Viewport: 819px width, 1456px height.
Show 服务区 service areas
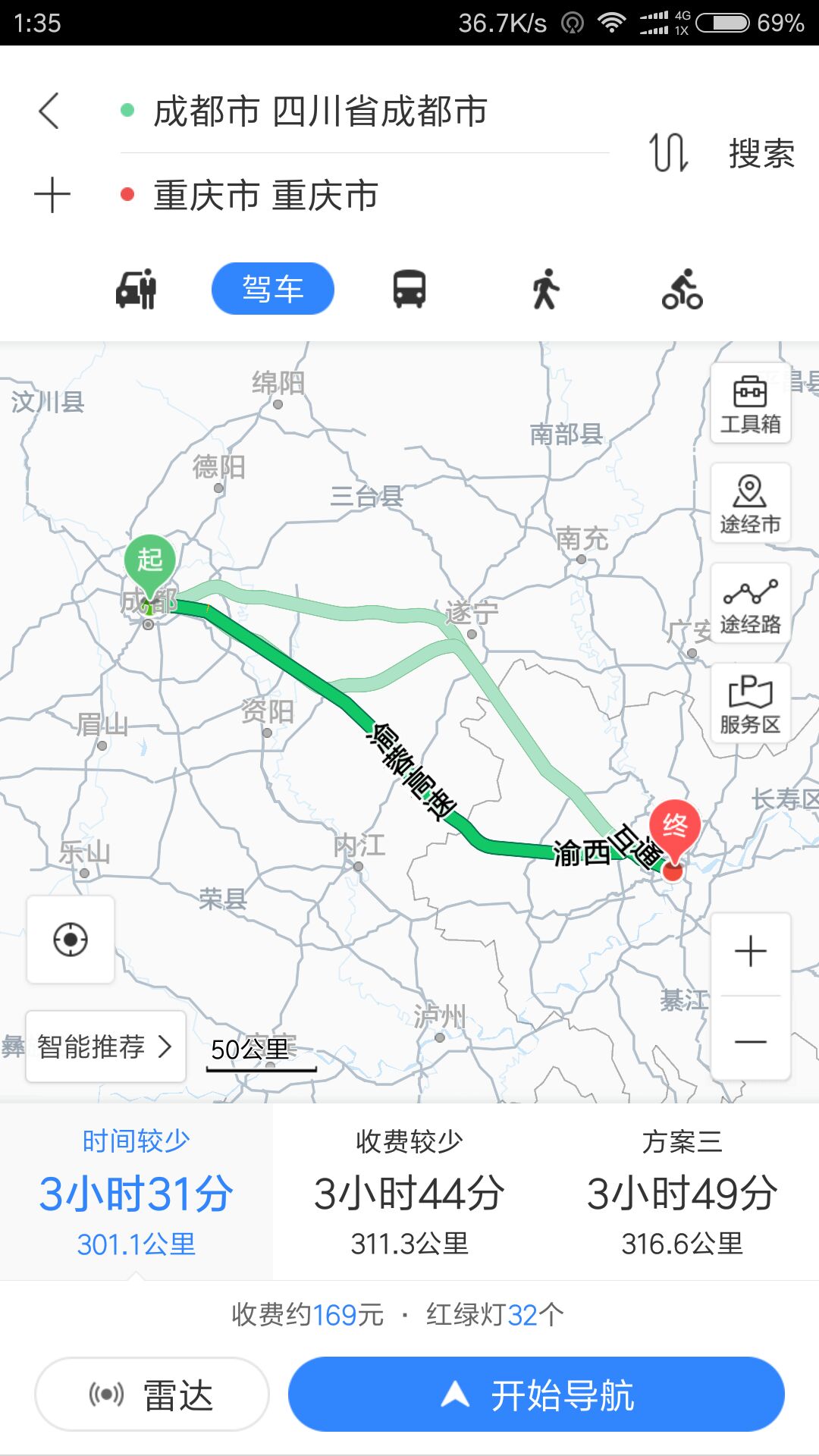(750, 704)
